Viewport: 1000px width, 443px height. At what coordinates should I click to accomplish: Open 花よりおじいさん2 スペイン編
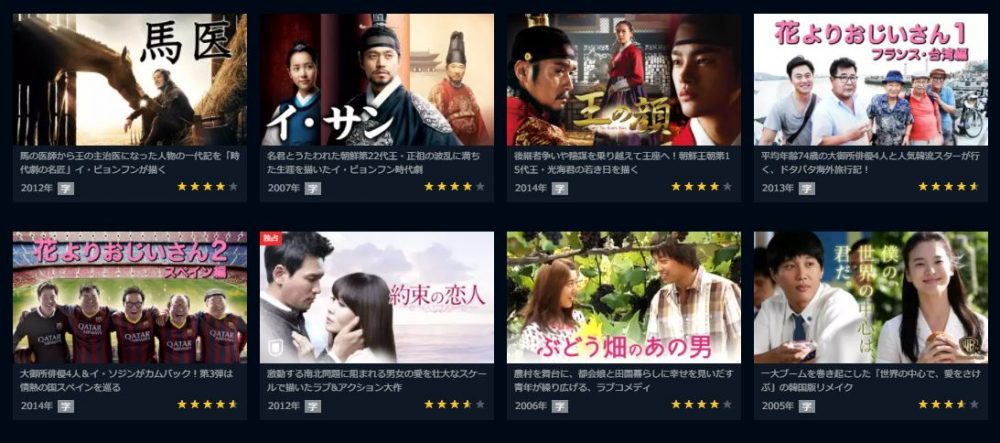(x=130, y=298)
